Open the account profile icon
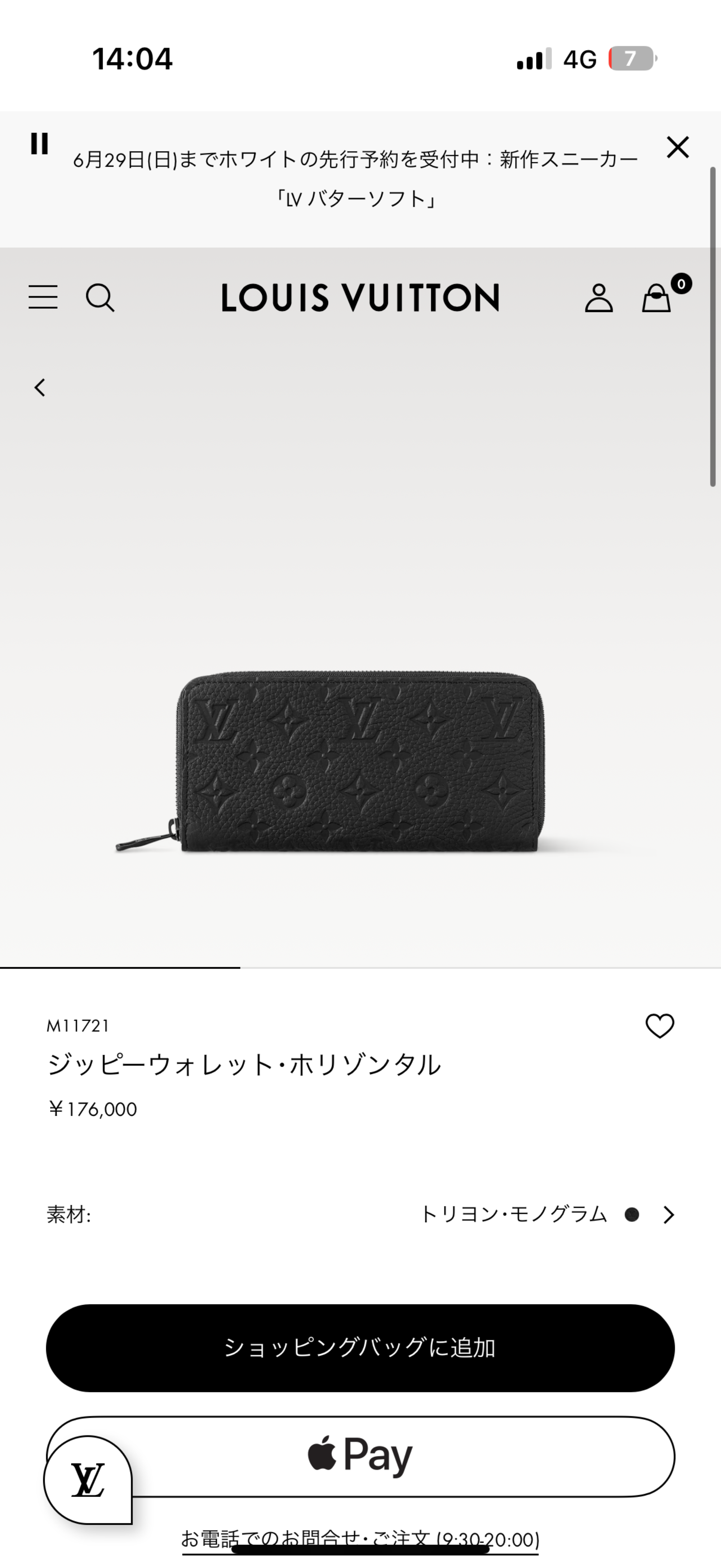 pos(599,298)
